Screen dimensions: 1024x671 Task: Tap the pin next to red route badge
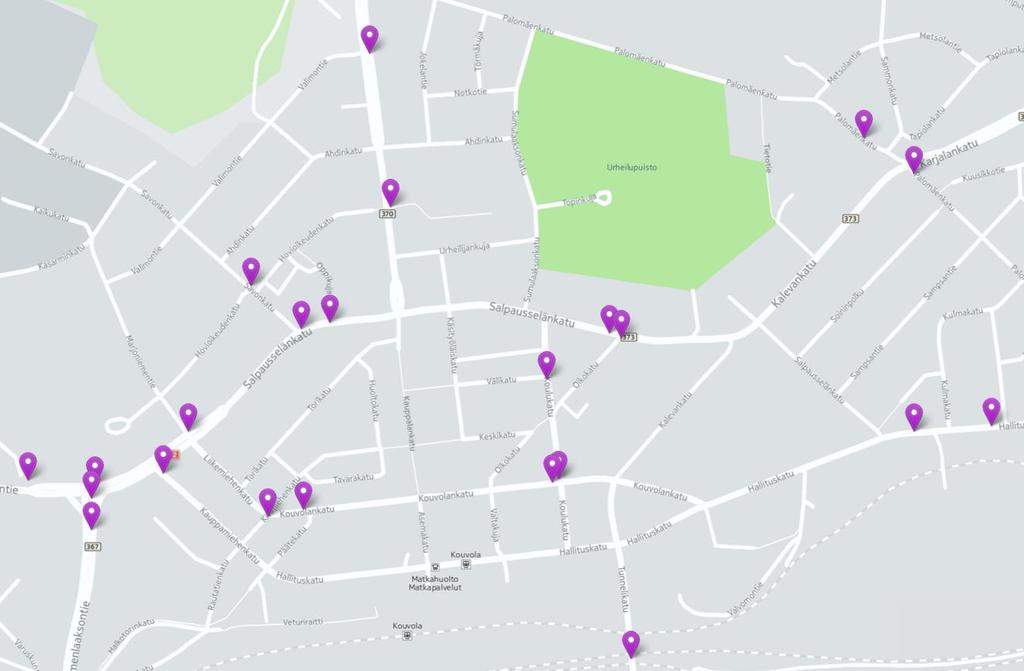163,458
